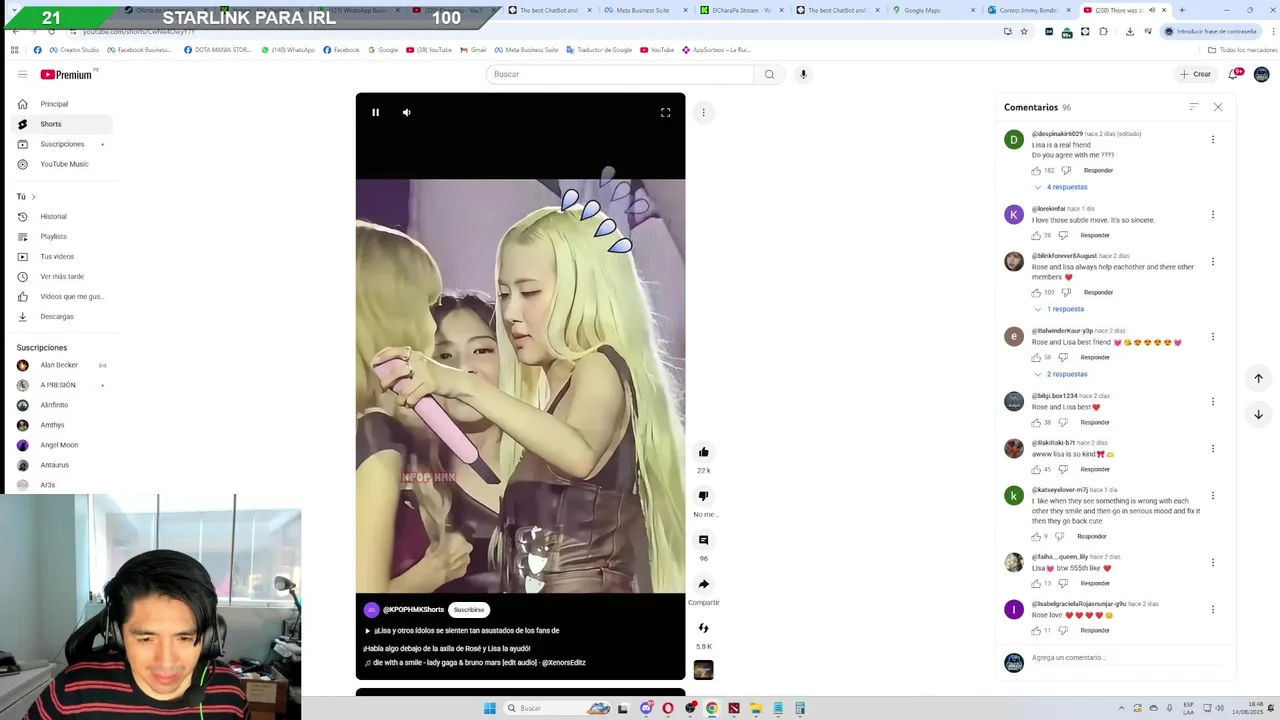1280x720 pixels.
Task: Open Suscripciones in sidebar
Action: point(62,144)
